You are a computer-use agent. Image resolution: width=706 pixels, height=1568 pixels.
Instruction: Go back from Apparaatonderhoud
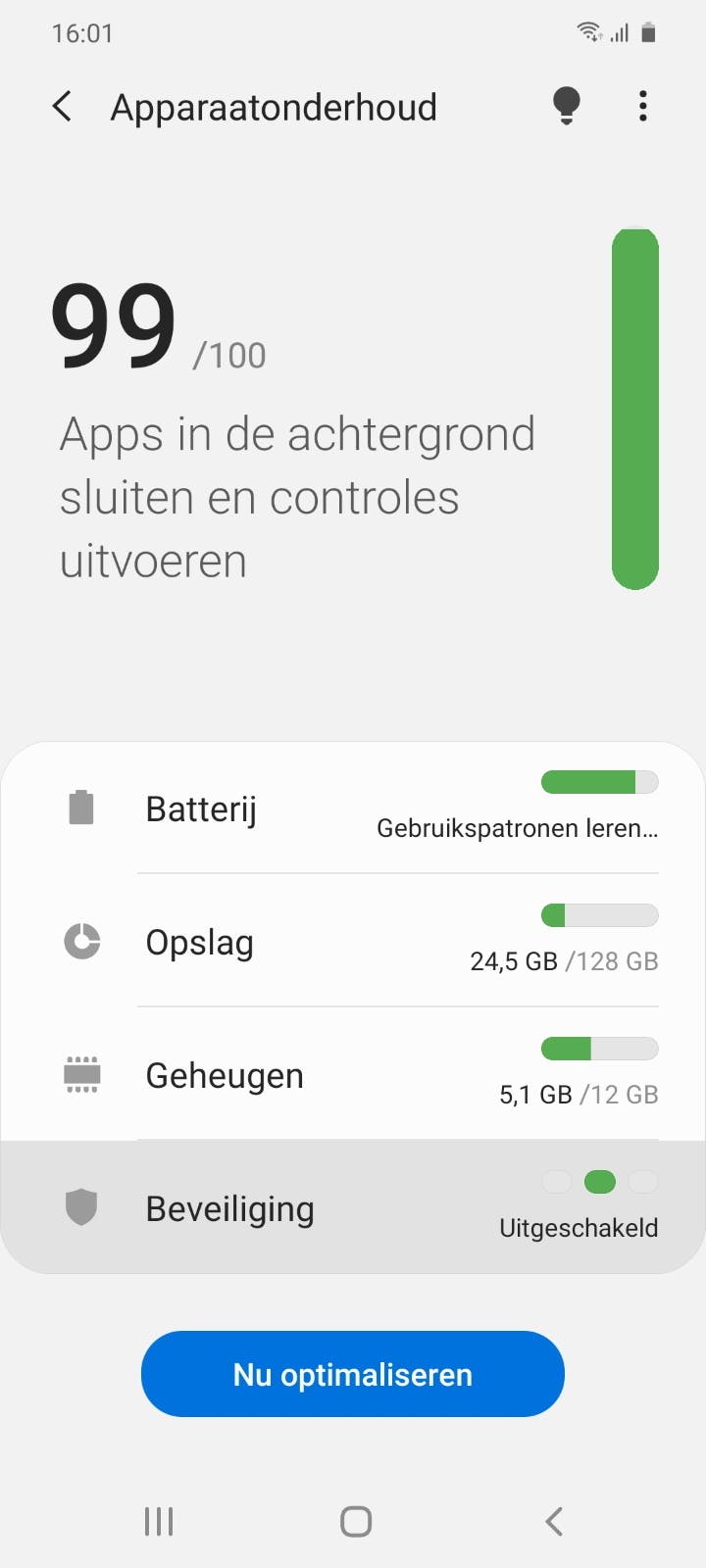click(x=63, y=106)
